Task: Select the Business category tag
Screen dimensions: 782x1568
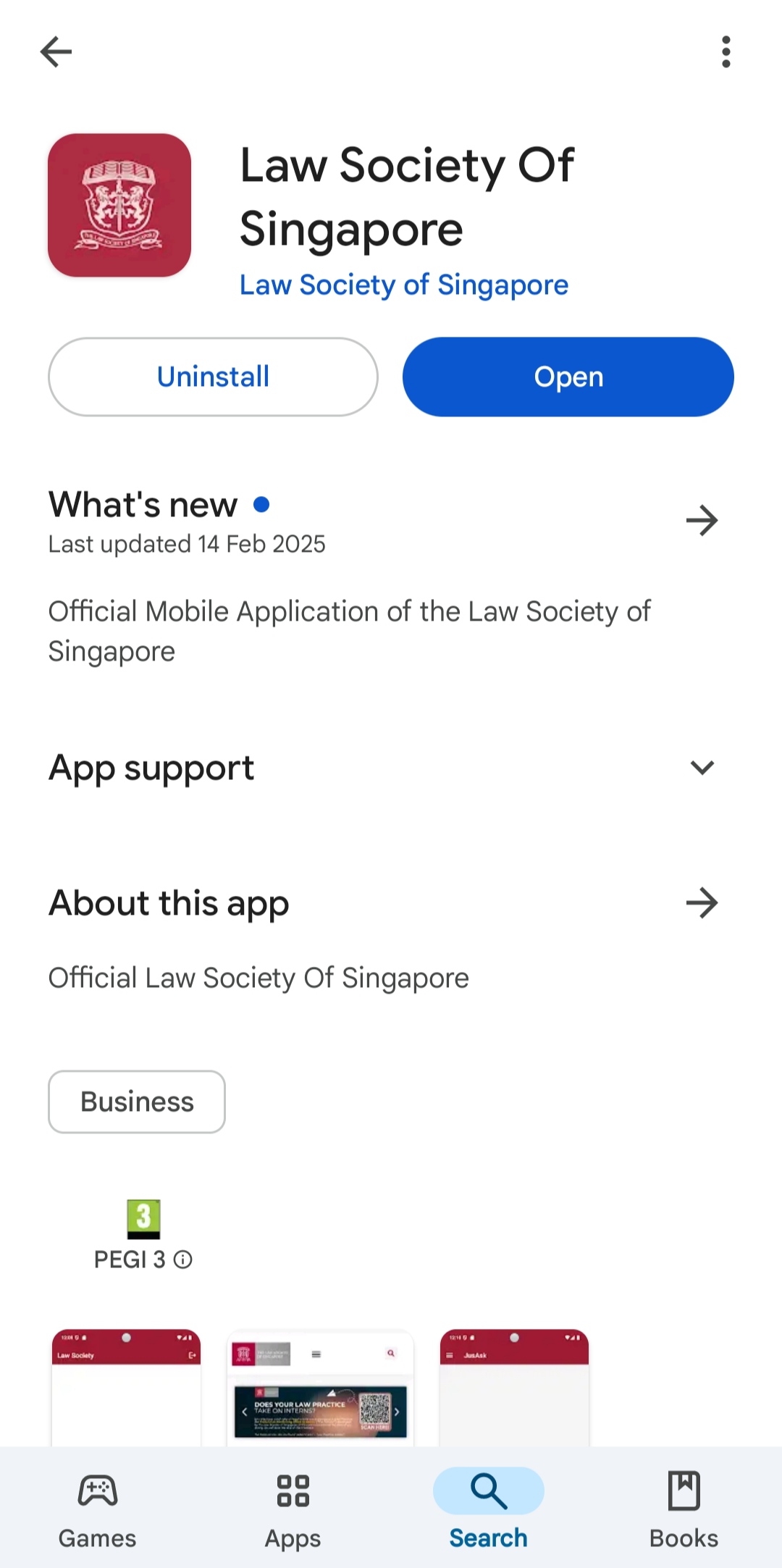Action: coord(136,1102)
